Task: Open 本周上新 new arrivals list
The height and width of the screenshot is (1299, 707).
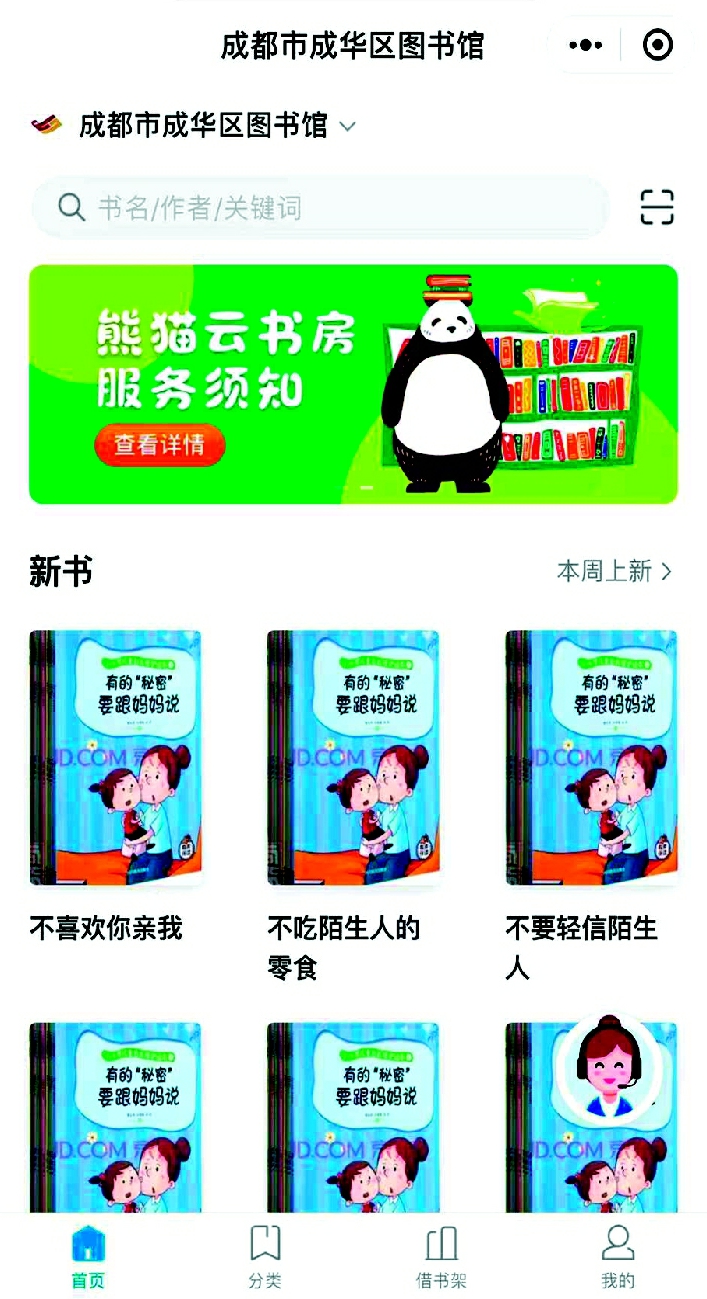Action: (x=614, y=571)
